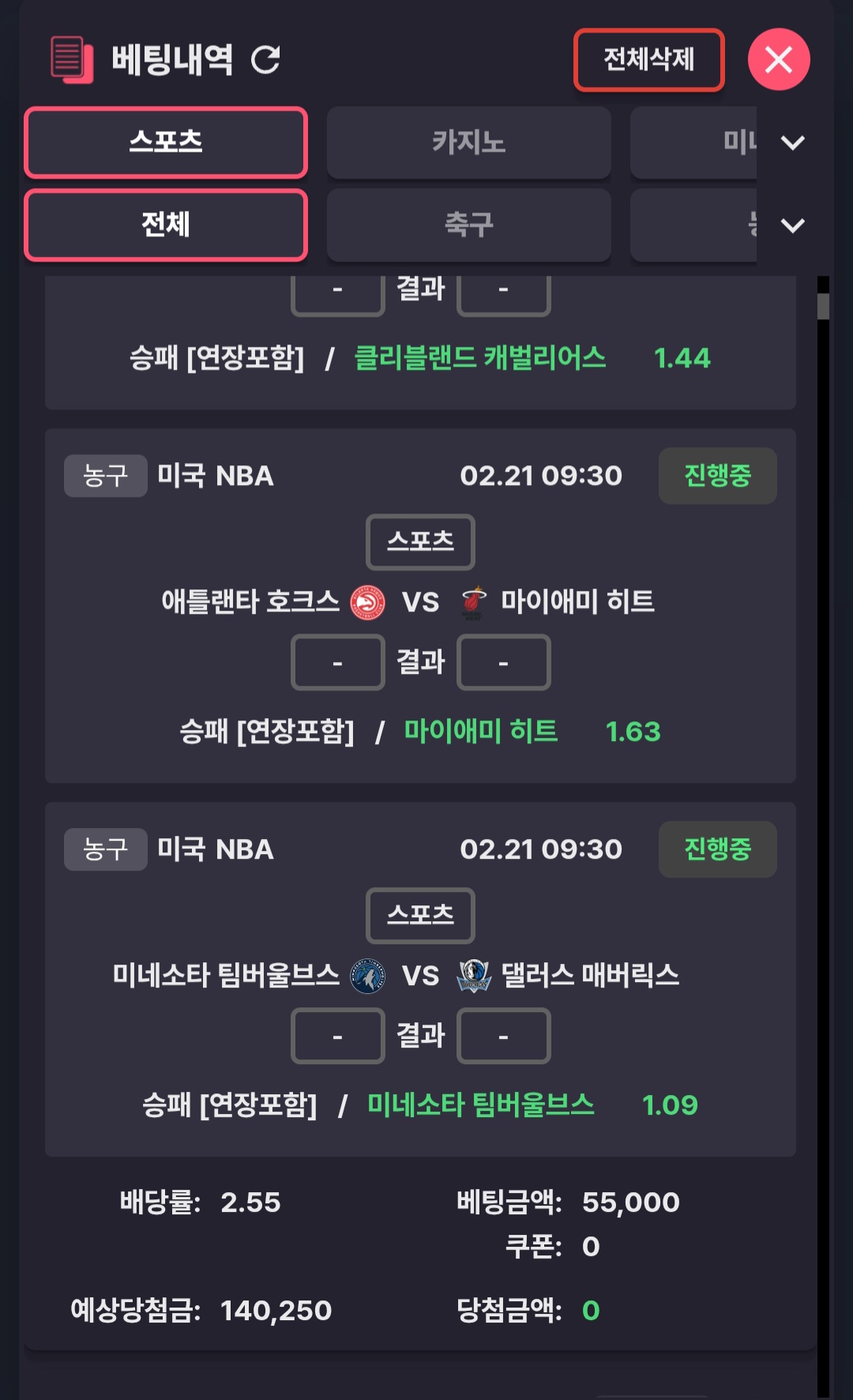Expand the sport filter dropdown beside 축구
Image resolution: width=853 pixels, height=1400 pixels.
click(x=792, y=225)
